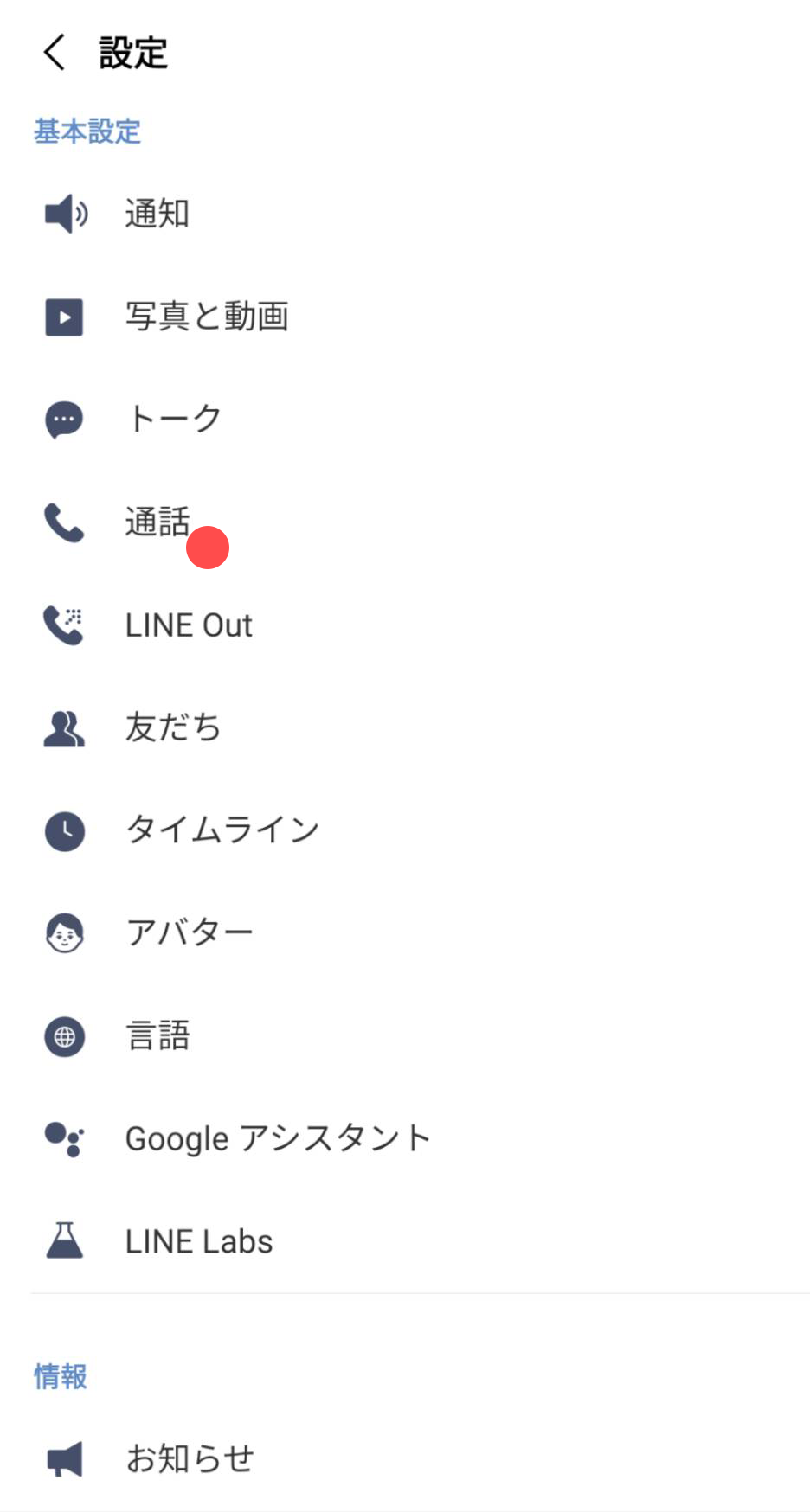Tap the globe icon for language settings
Viewport: 810px width, 1512px height.
pos(63,1036)
